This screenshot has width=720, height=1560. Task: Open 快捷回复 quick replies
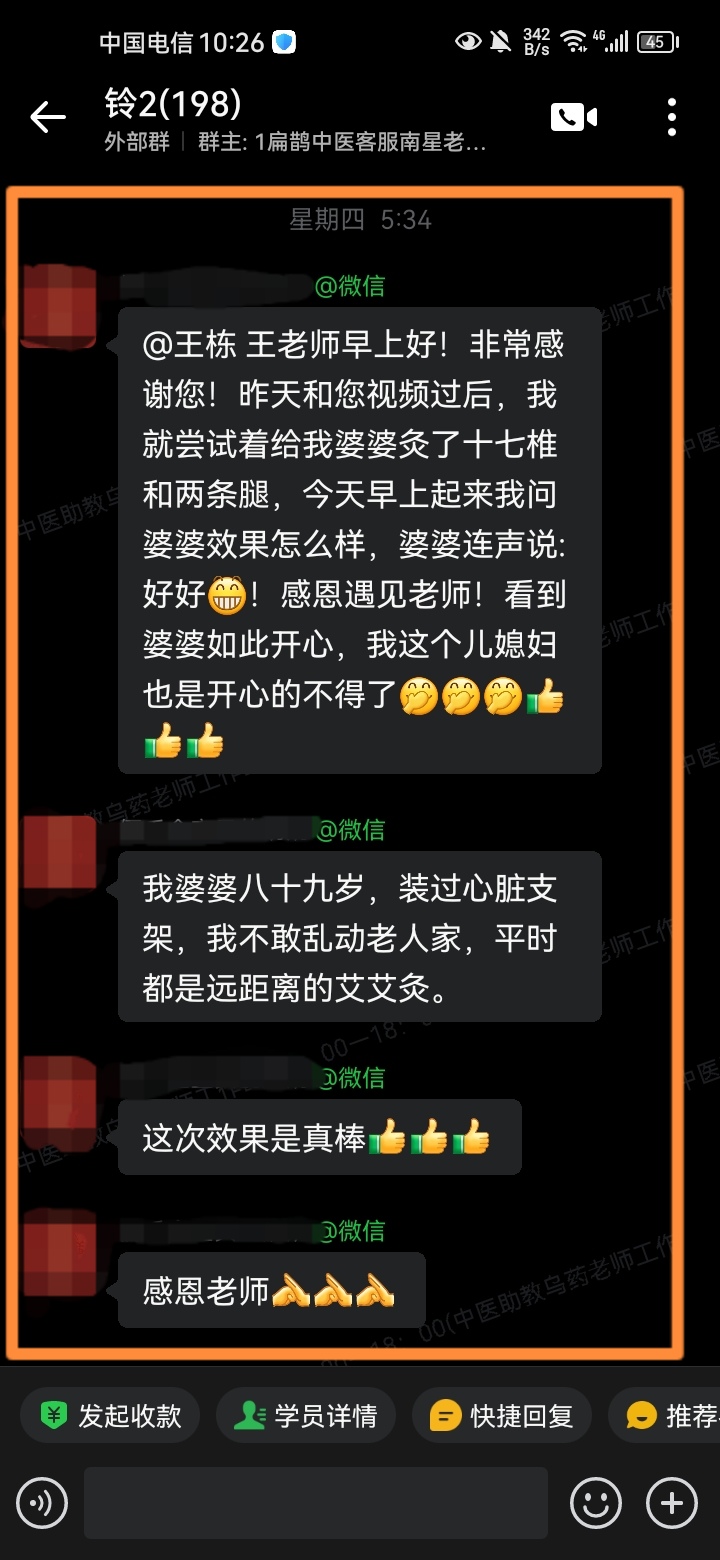click(502, 1416)
